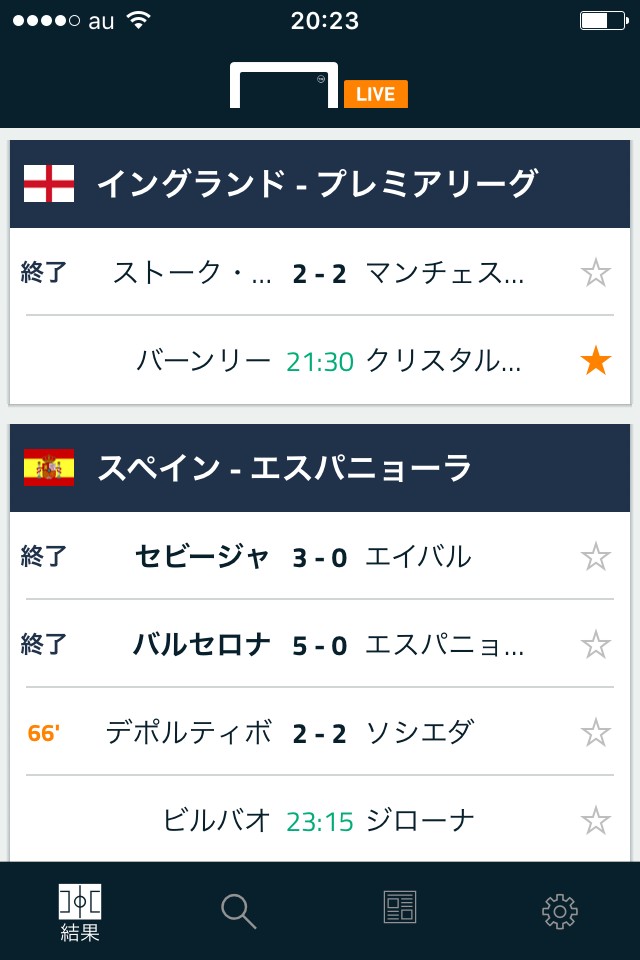Screen dimensions: 640x960
Task: Open the settings gear tab
Action: pyautogui.click(x=560, y=911)
